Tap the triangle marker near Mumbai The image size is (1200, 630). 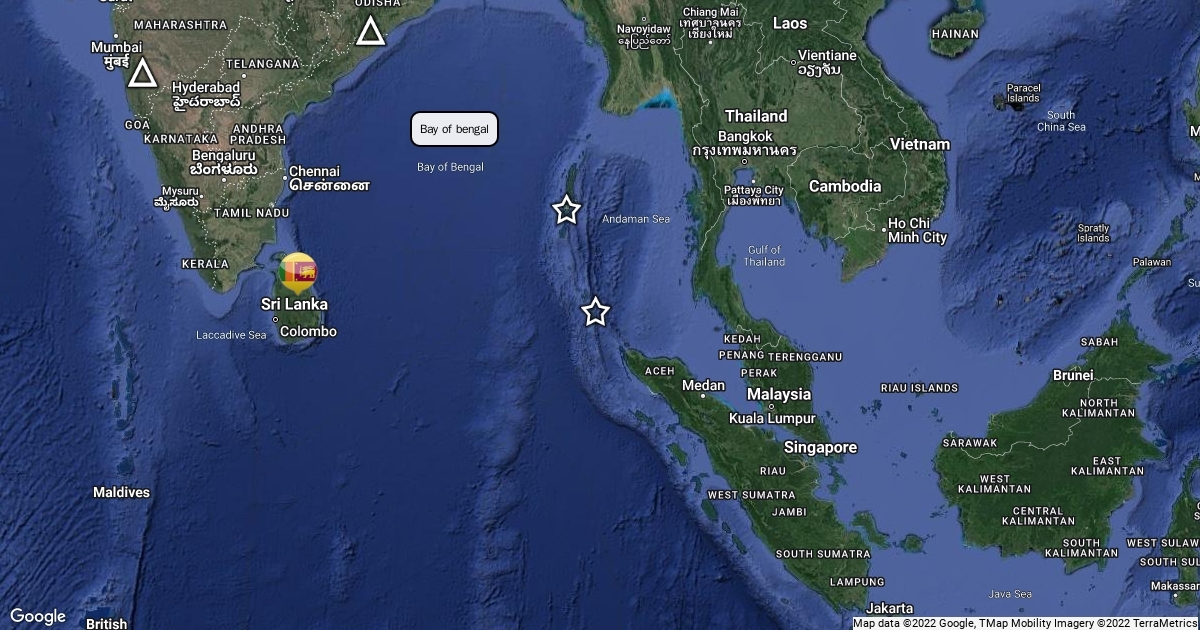pos(143,74)
